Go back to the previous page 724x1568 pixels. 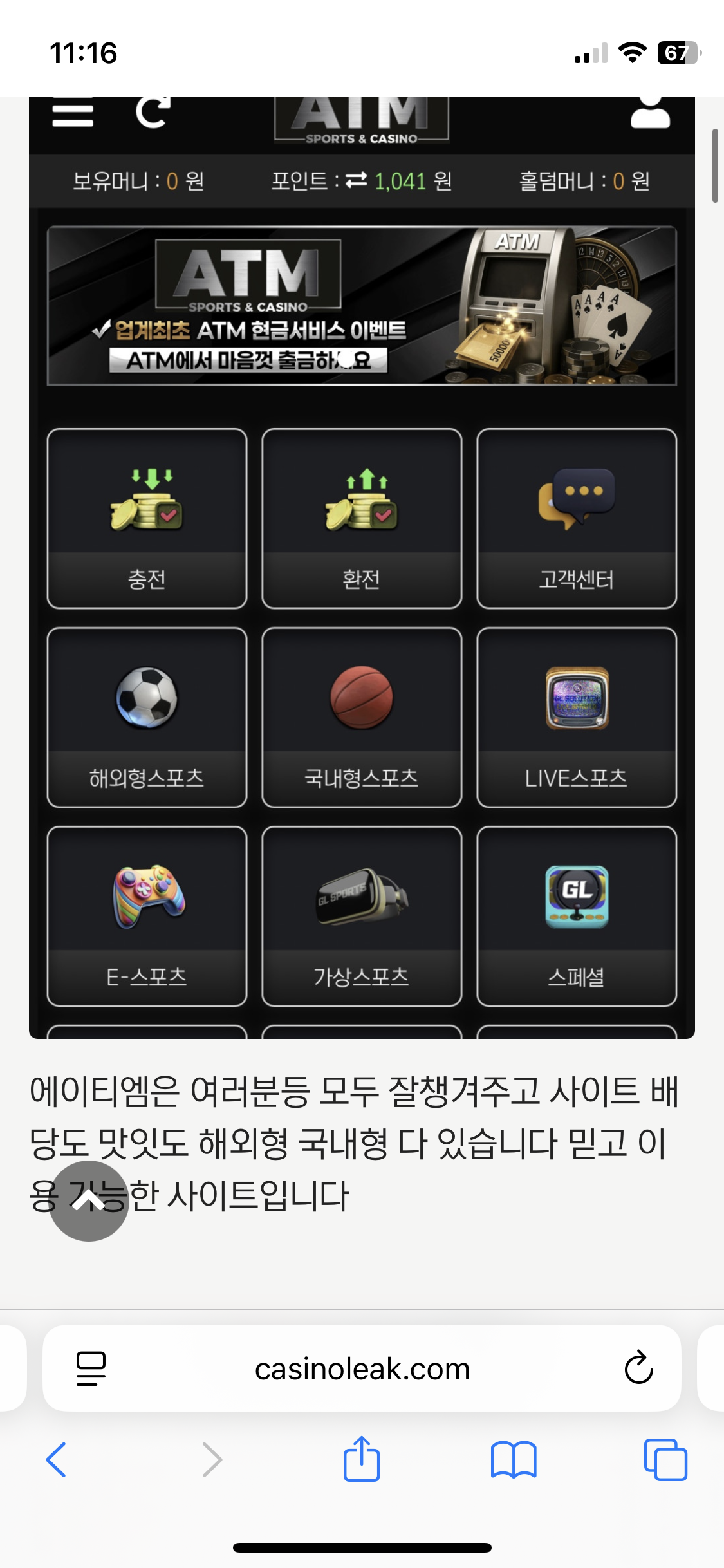(57, 1459)
